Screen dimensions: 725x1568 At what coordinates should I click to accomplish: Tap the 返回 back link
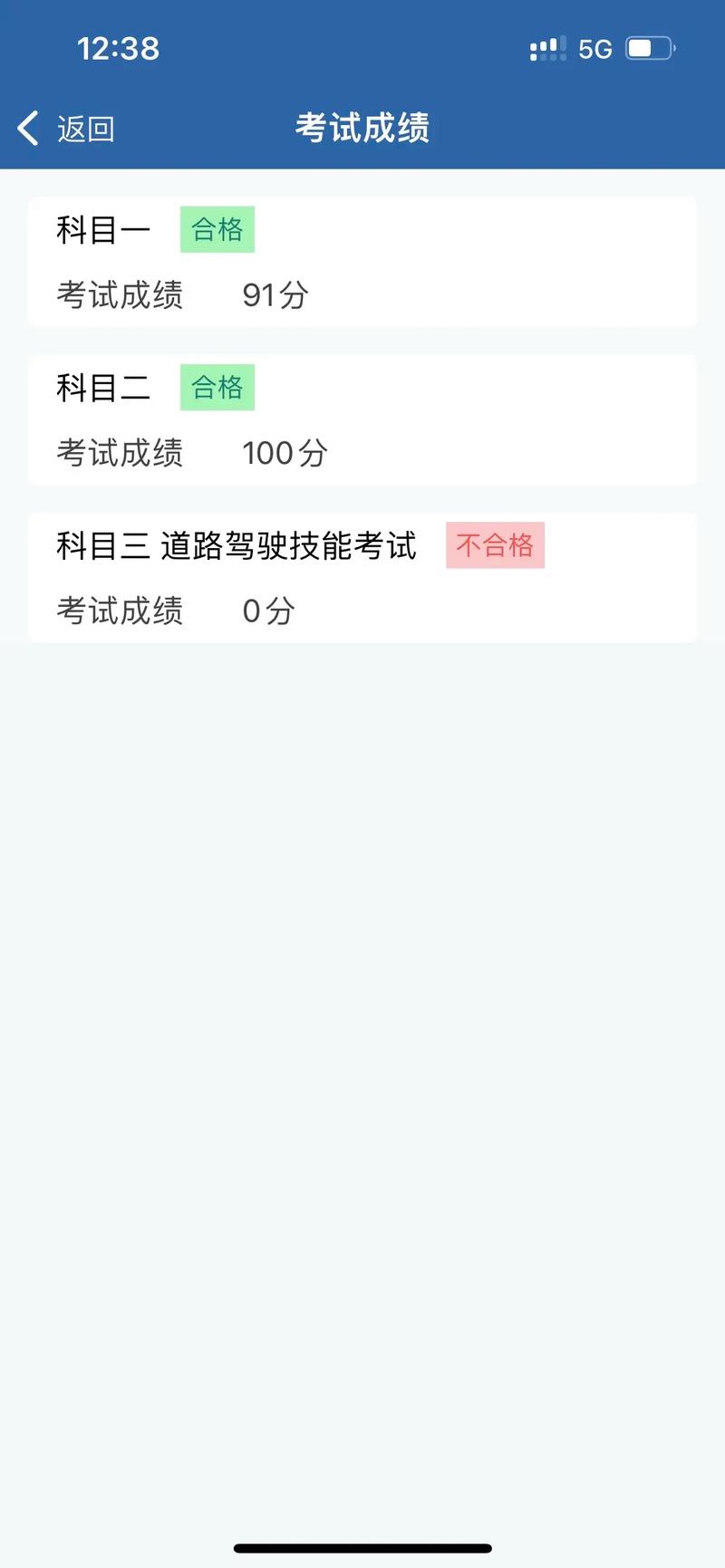[85, 128]
